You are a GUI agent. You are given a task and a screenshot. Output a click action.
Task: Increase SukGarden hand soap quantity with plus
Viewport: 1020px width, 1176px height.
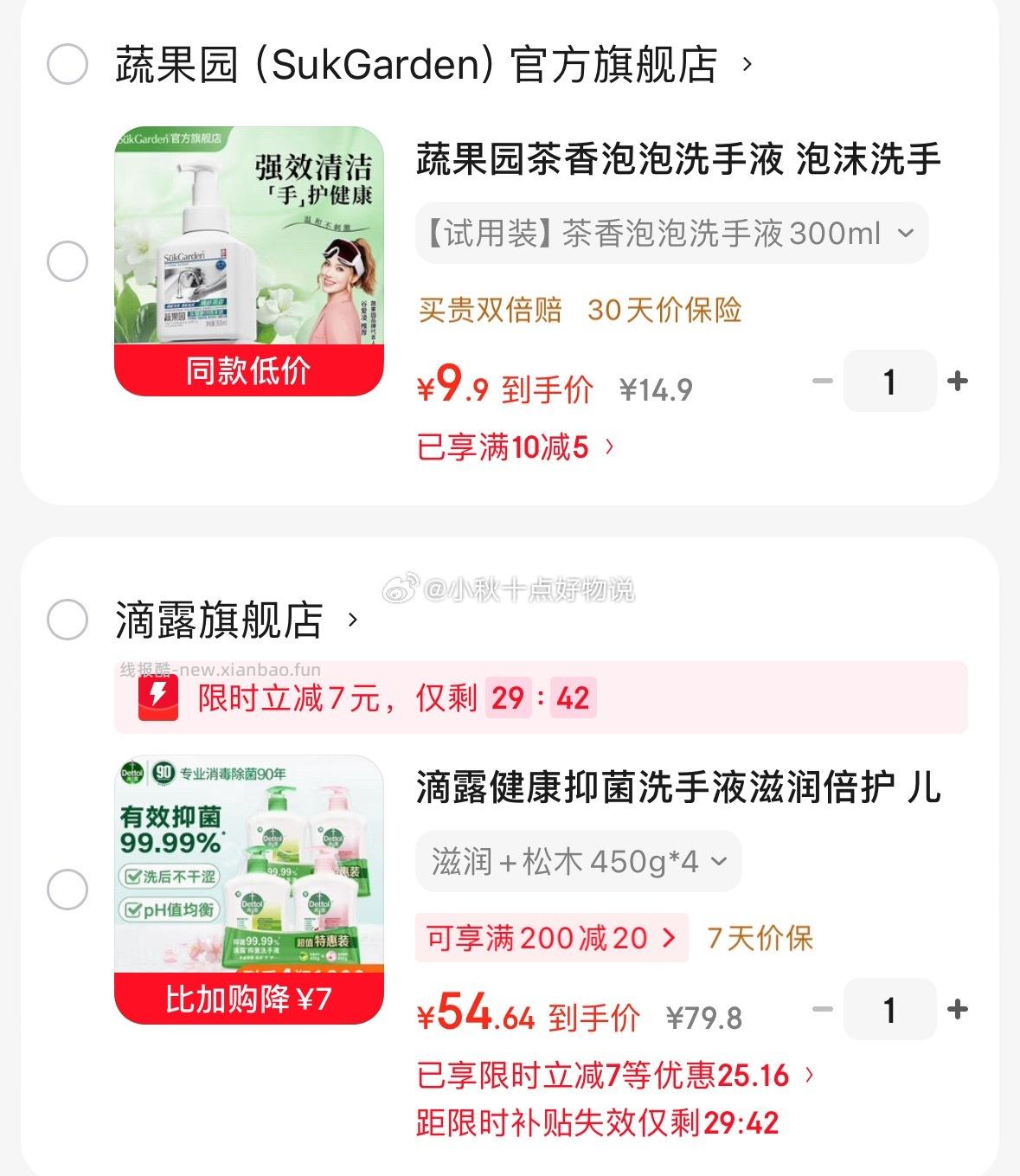click(x=955, y=381)
